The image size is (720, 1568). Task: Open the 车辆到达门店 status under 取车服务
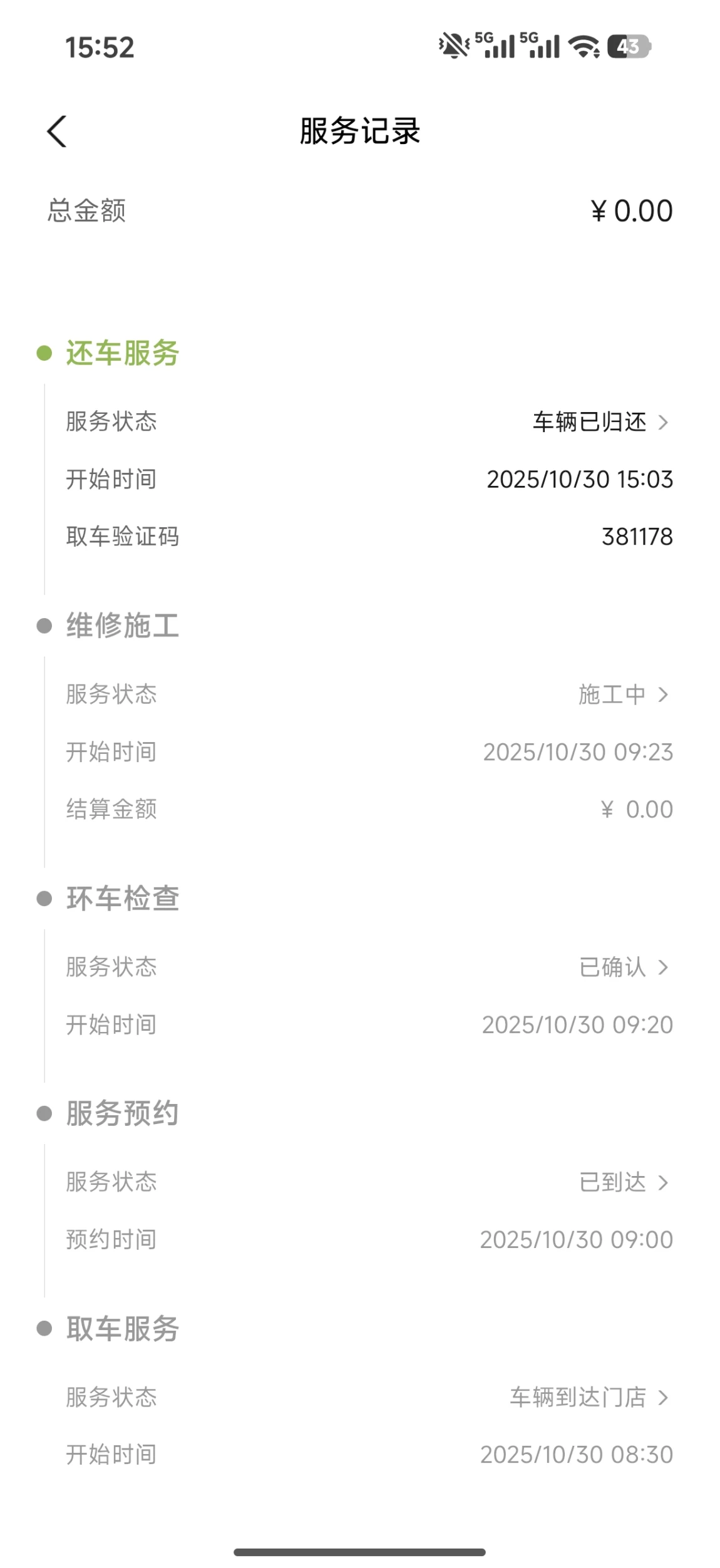pyautogui.click(x=589, y=1397)
